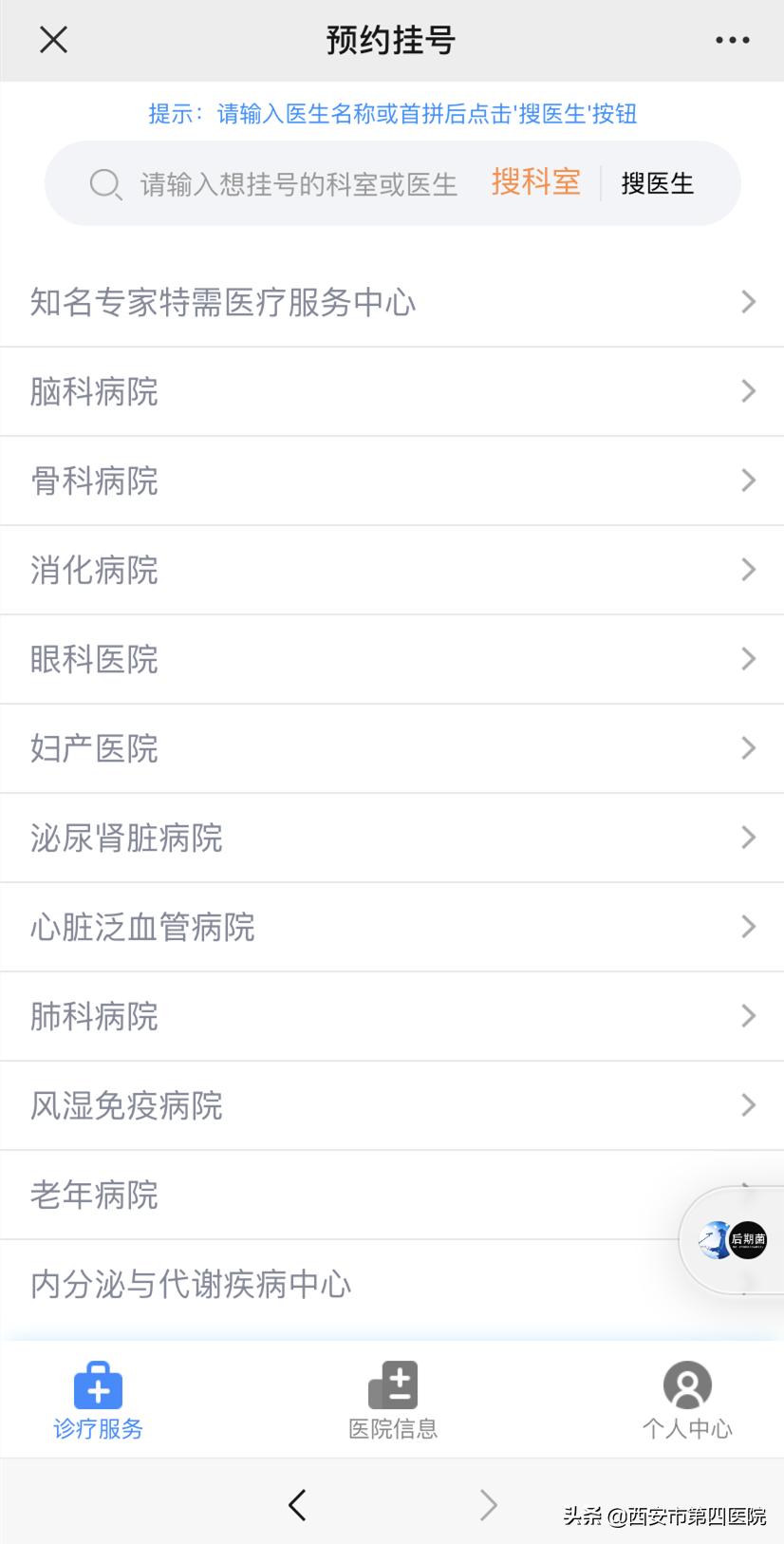Click the magnifier icon in the search bar
Viewport: 784px width, 1544px height.
[105, 184]
